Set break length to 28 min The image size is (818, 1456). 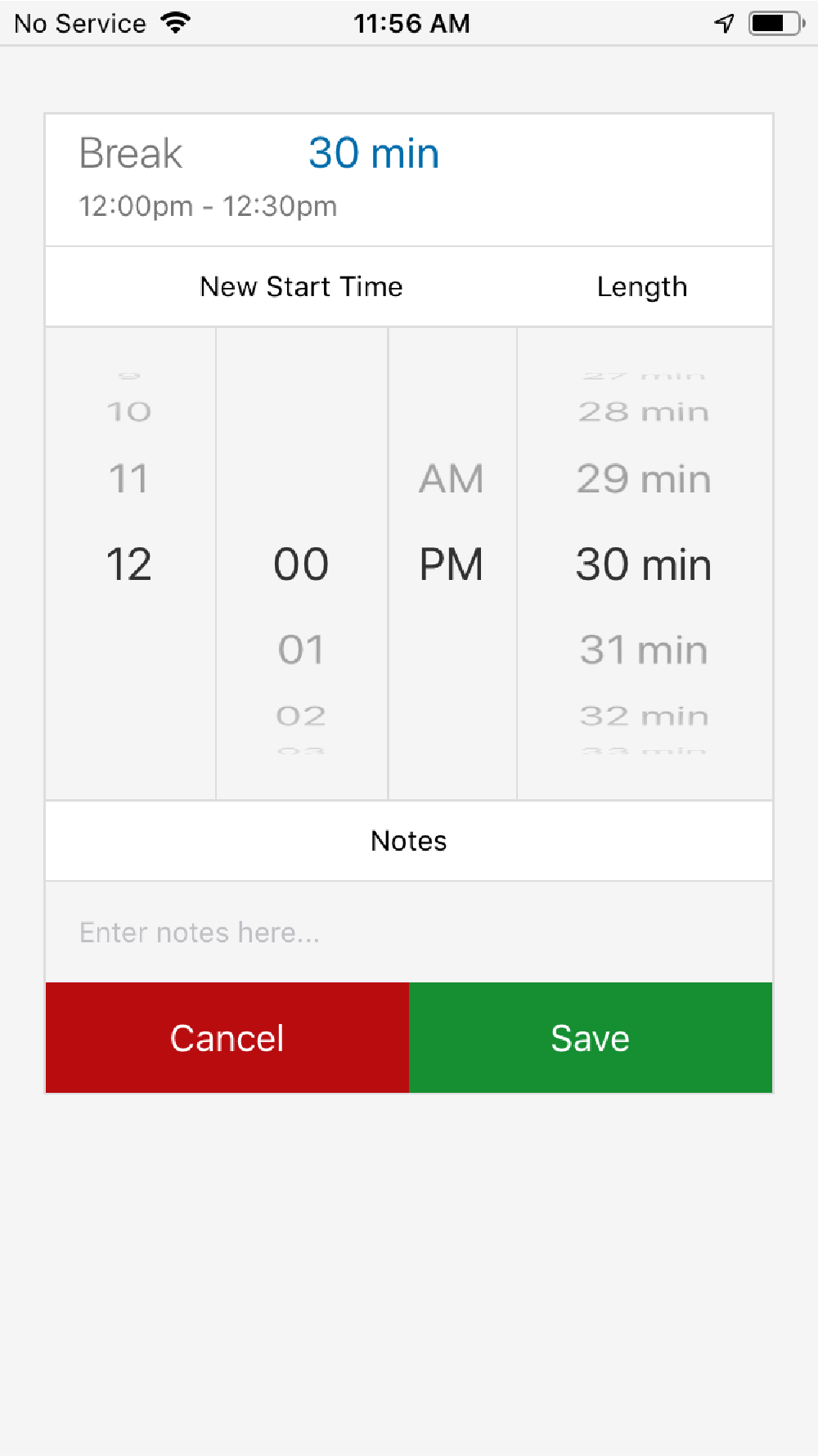[x=644, y=411]
